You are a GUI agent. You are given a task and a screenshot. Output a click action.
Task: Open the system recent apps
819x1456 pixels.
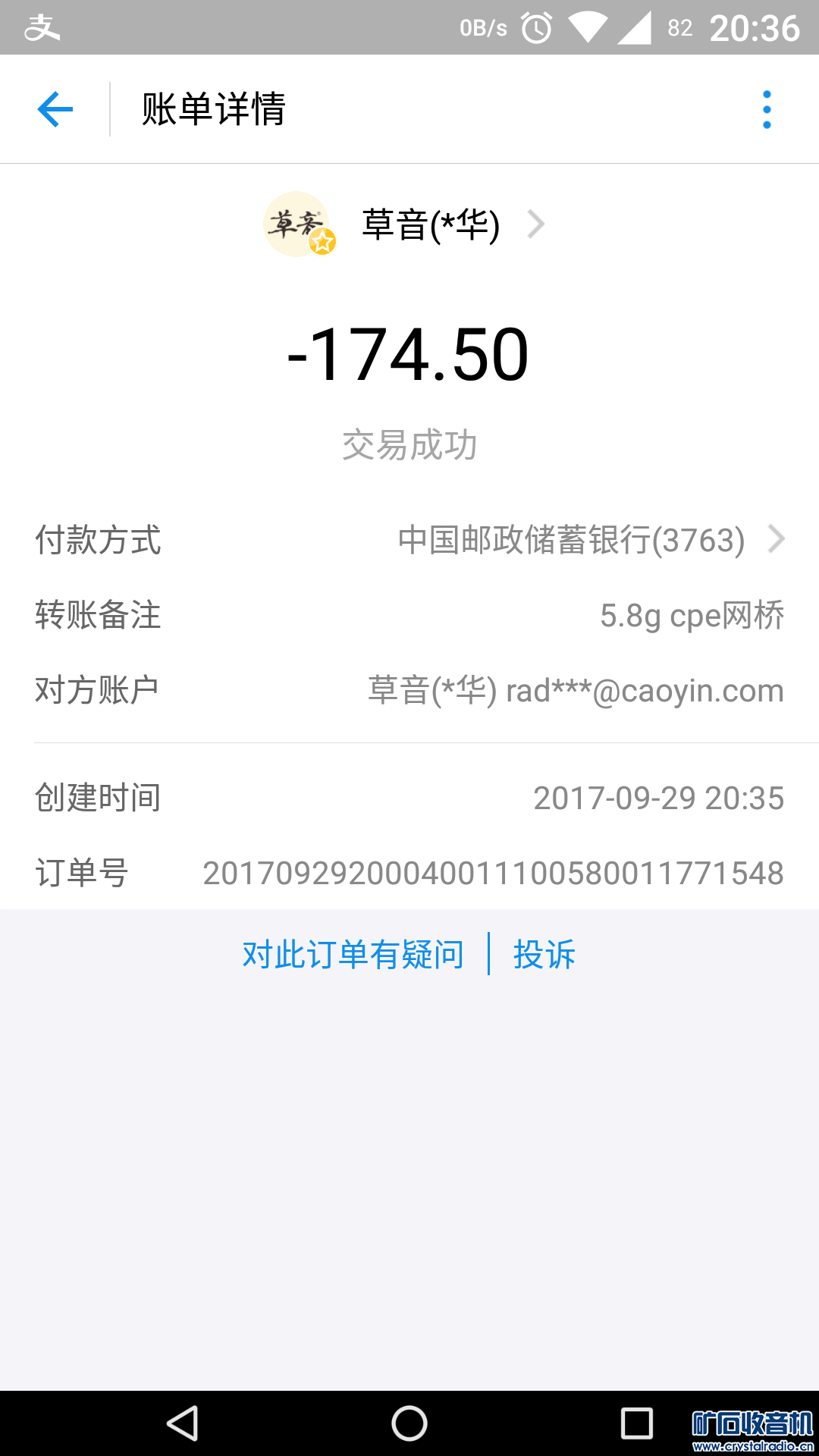tap(636, 1423)
